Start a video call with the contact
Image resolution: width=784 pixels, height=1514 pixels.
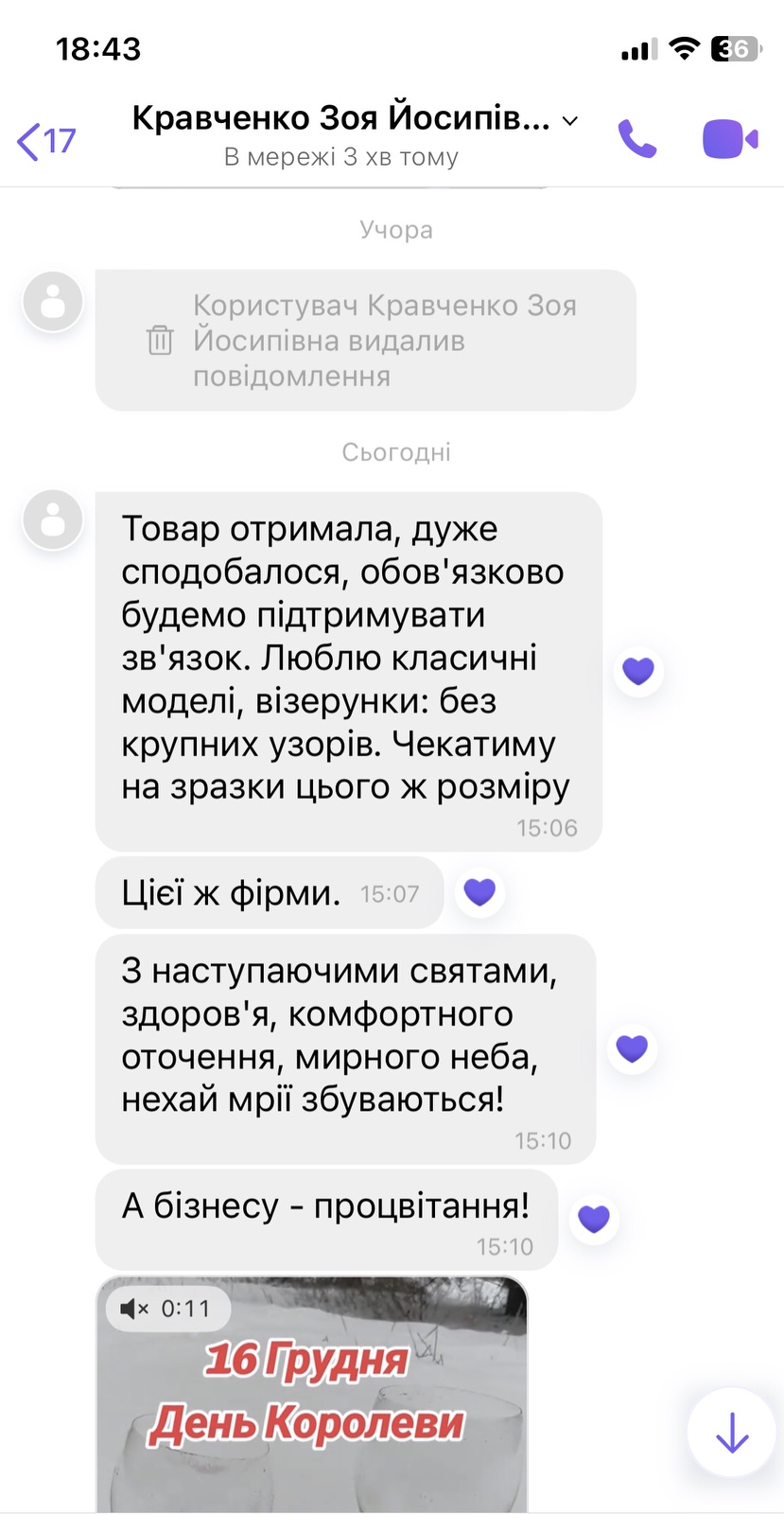pos(730,139)
